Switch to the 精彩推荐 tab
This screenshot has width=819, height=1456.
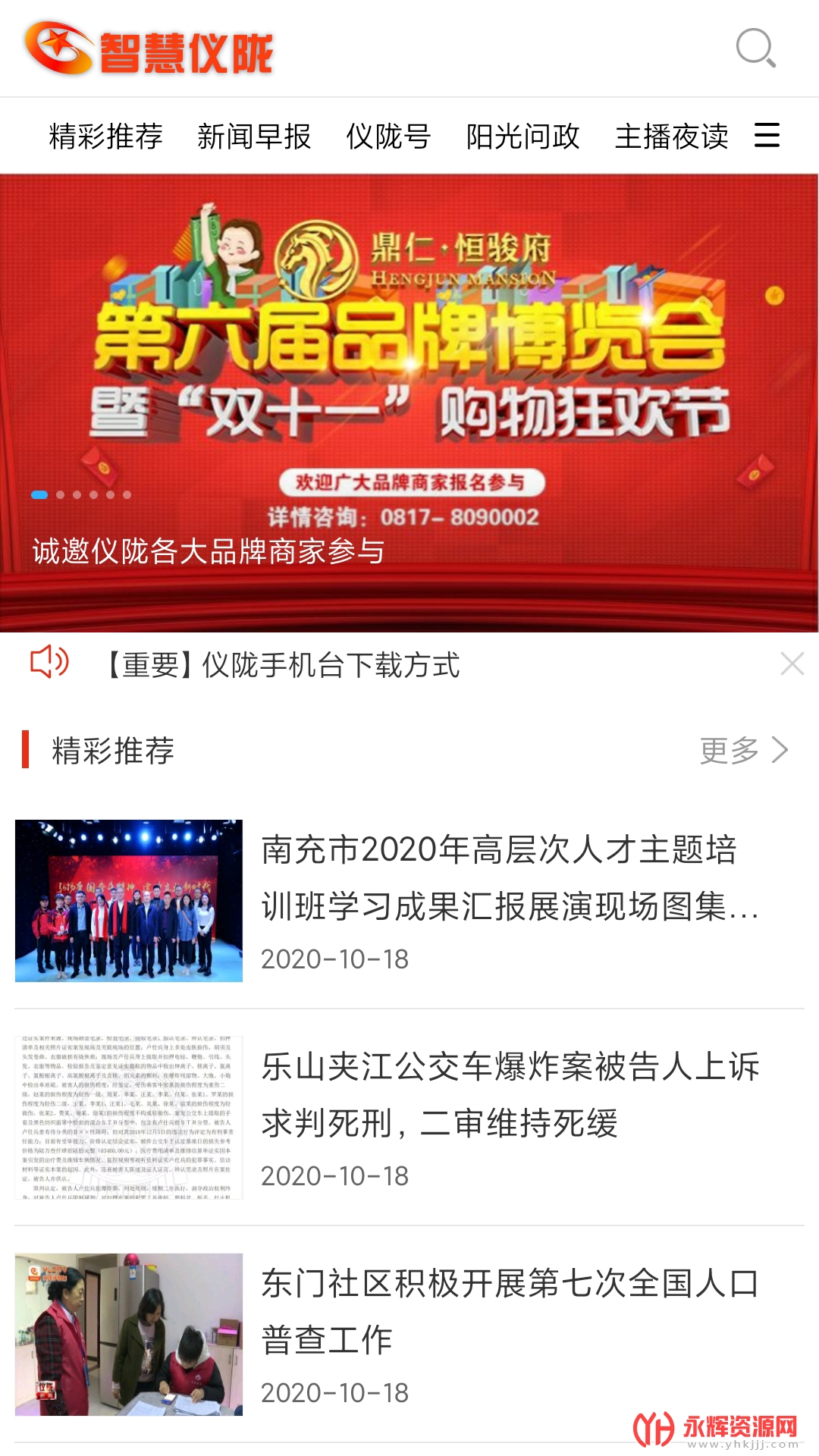[x=106, y=136]
